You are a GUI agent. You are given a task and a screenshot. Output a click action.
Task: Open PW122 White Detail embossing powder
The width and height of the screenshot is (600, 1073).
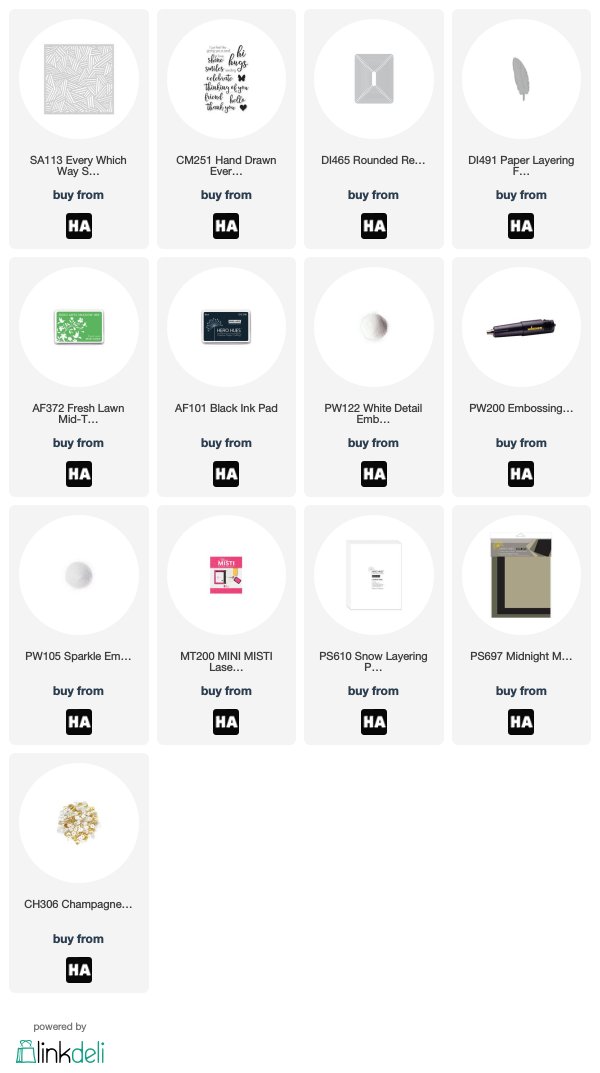tap(374, 327)
